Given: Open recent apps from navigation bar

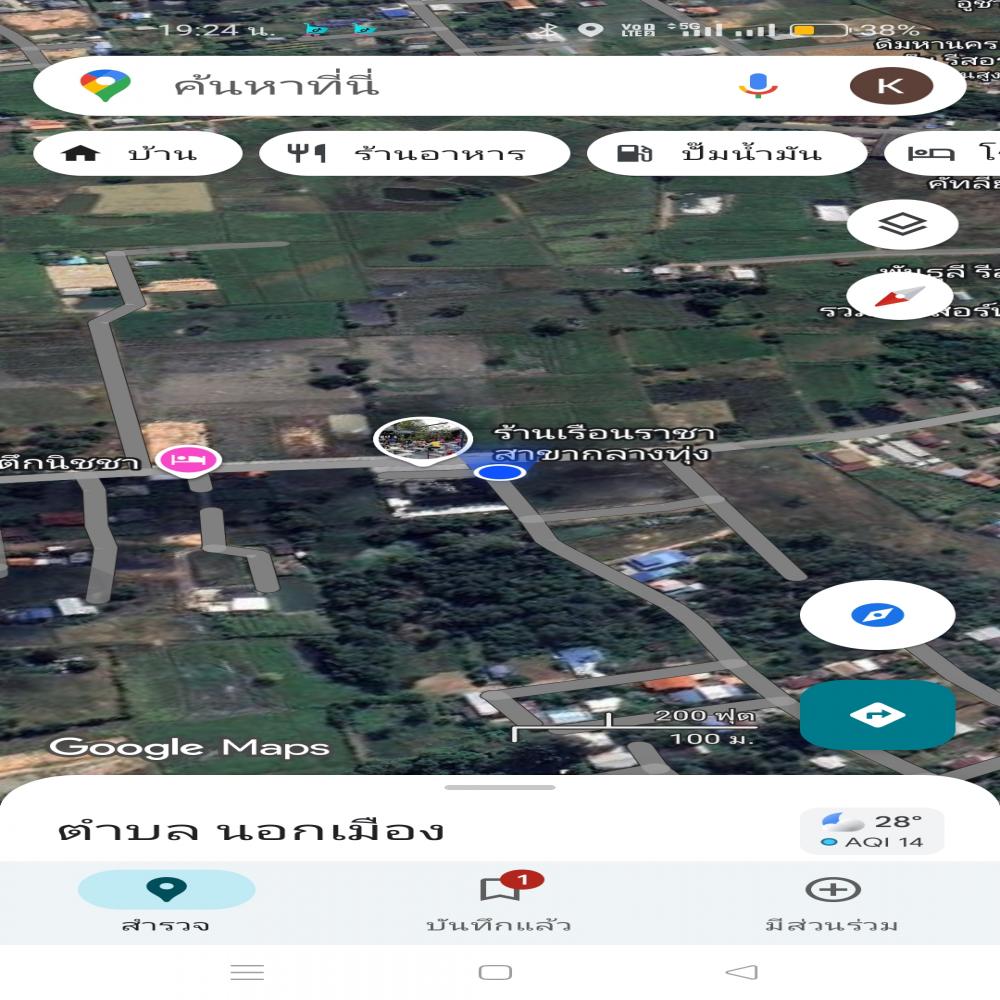Looking at the screenshot, I should [247, 972].
